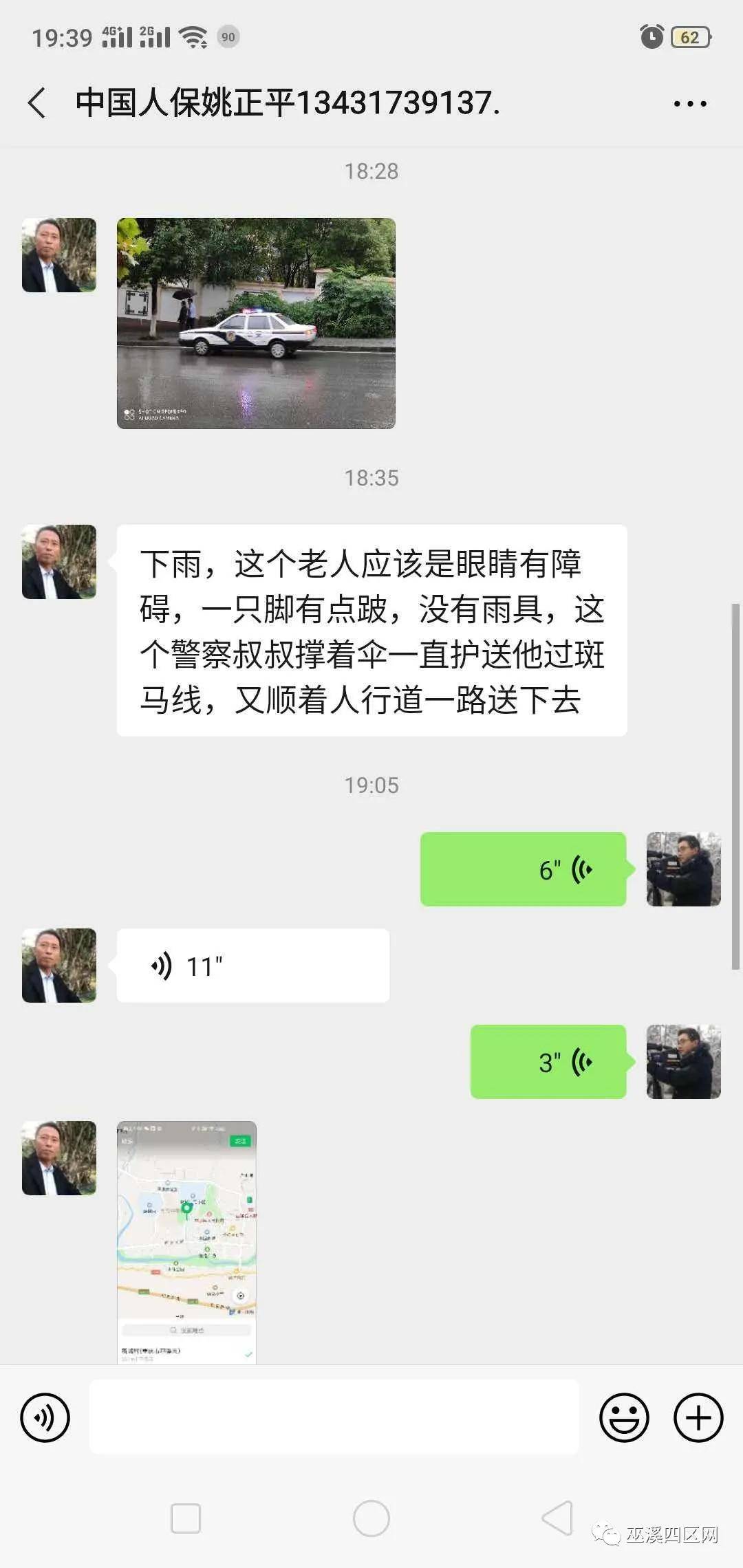Go back from the chat
Viewport: 743px width, 1568px height.
click(37, 103)
